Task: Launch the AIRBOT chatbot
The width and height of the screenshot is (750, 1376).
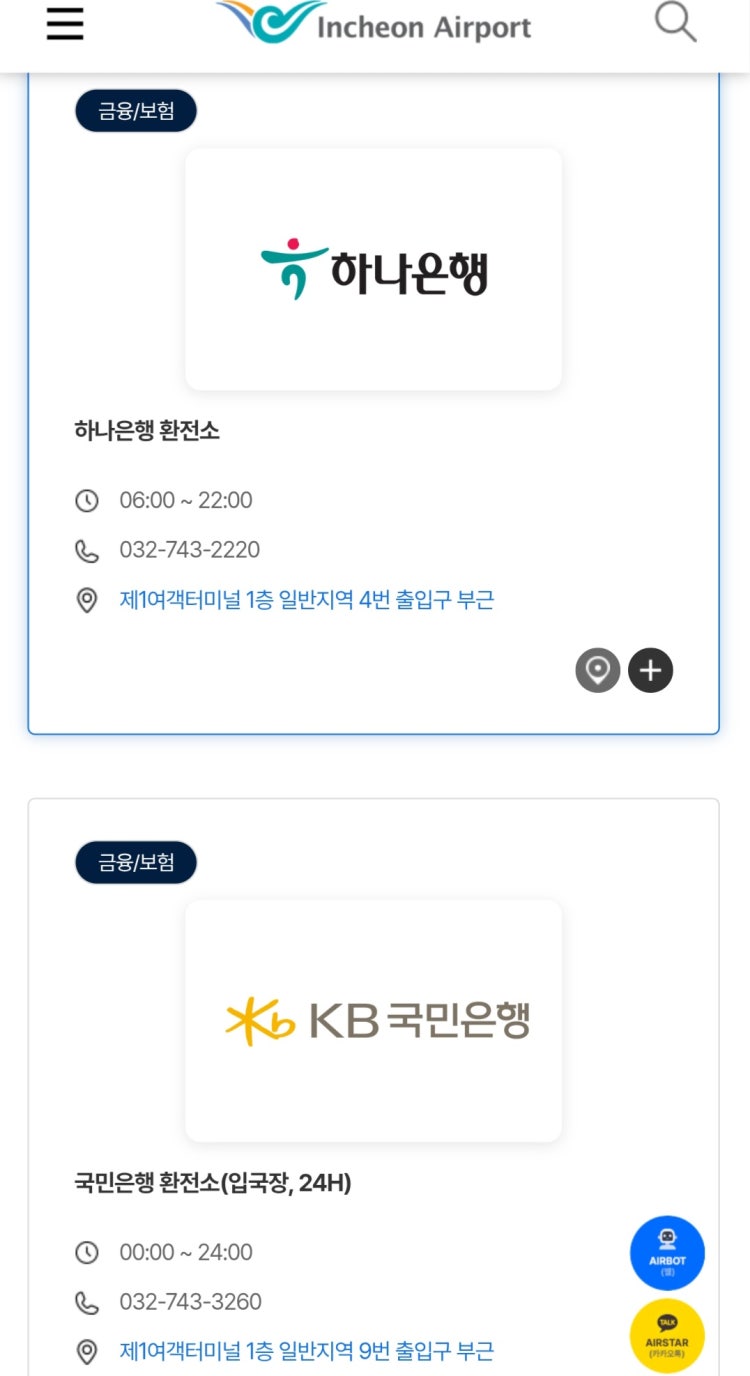Action: pyautogui.click(x=667, y=1253)
